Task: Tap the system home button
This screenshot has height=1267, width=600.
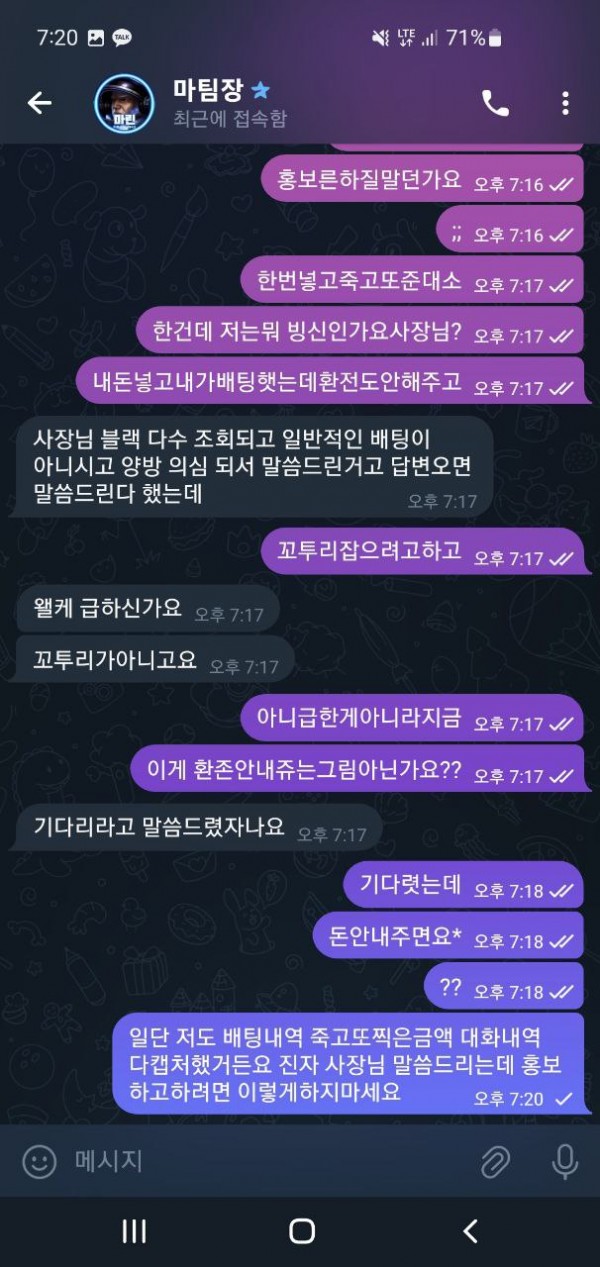Action: tap(301, 1231)
